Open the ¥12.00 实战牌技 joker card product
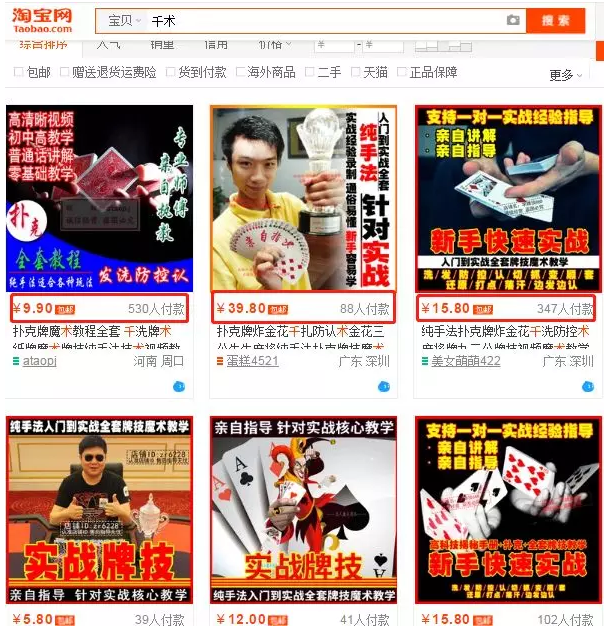Image resolution: width=606 pixels, height=632 pixels. tap(303, 508)
